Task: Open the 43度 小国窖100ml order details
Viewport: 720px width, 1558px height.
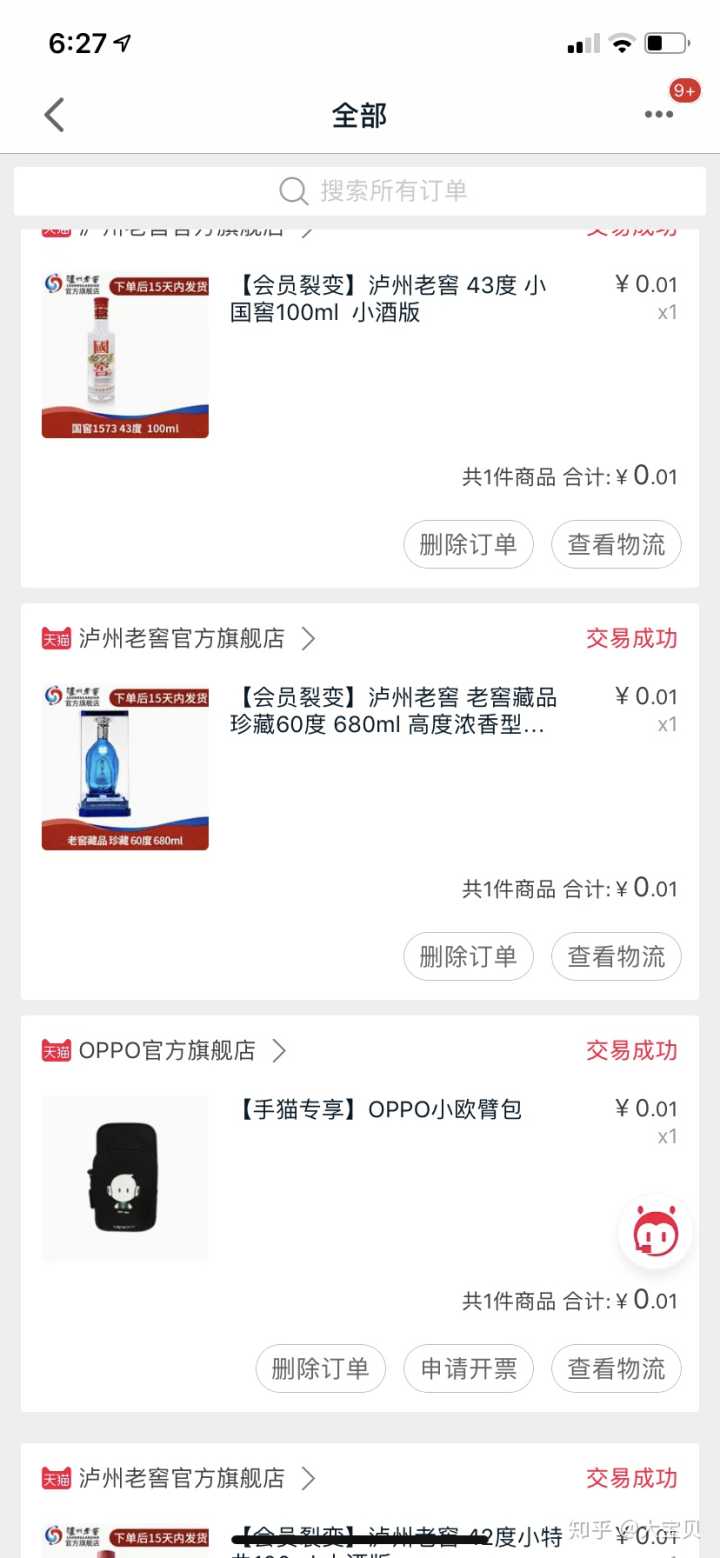Action: pos(388,298)
